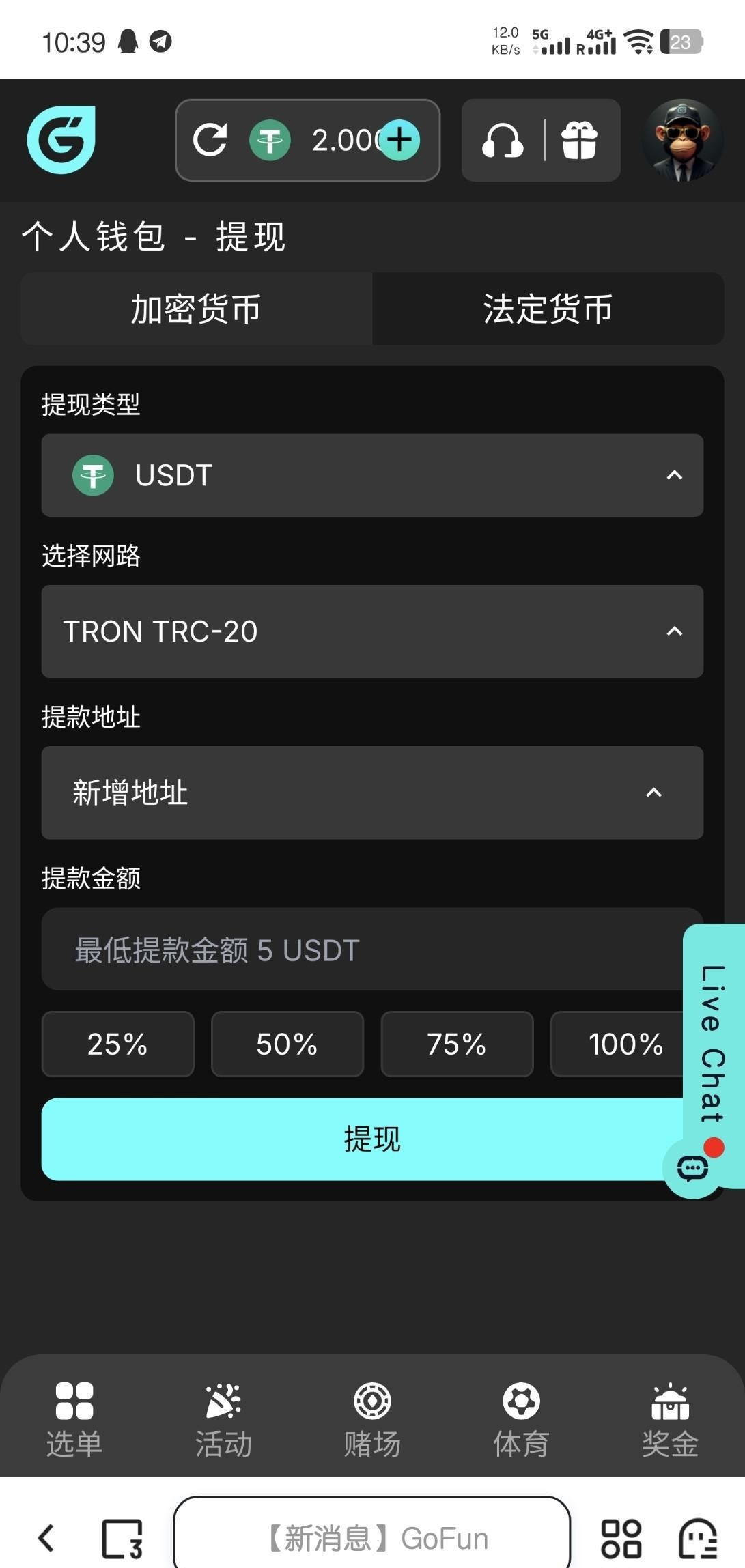Select 75% of balance
Image resolution: width=745 pixels, height=1568 pixels.
(x=457, y=1044)
